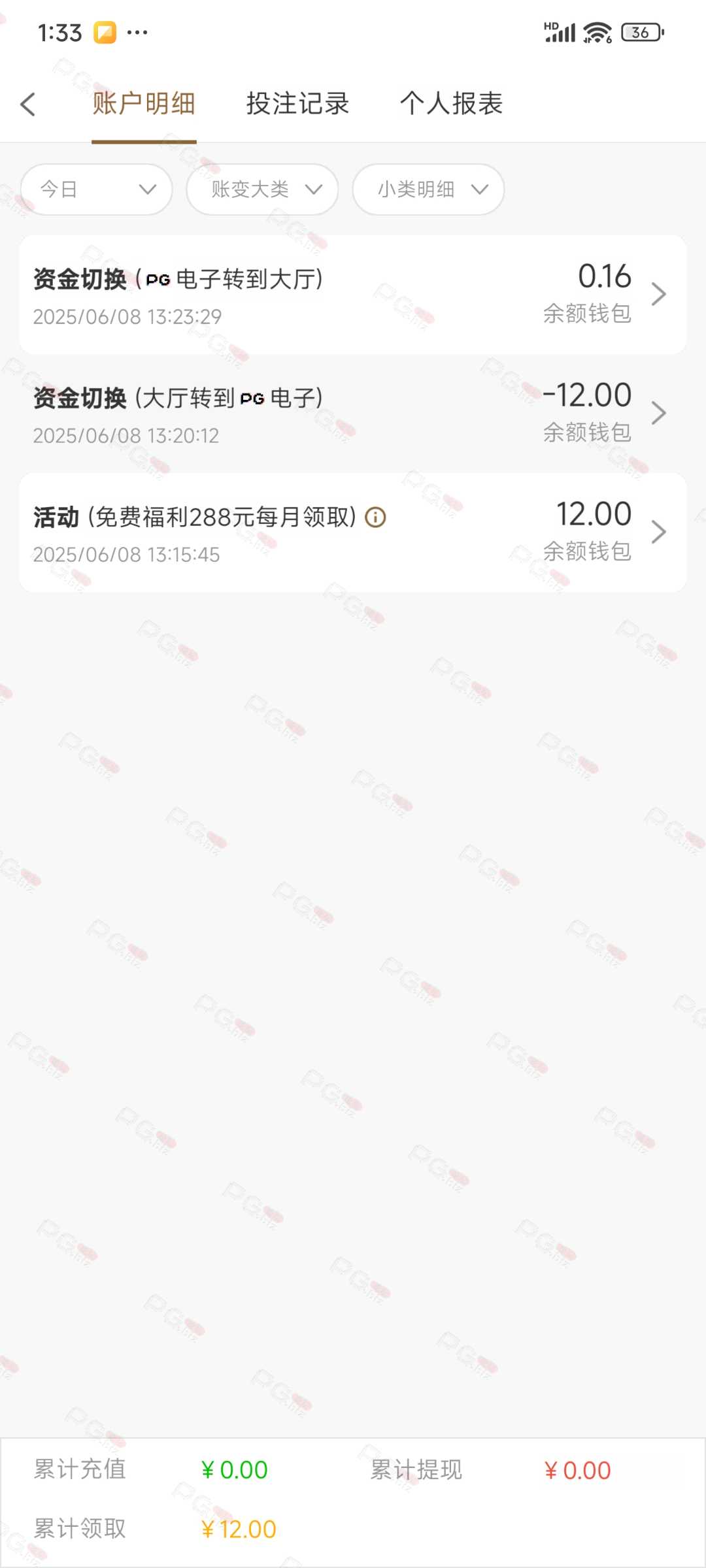This screenshot has width=706, height=1568.
Task: Select the 账户明细 tab
Action: pos(144,104)
